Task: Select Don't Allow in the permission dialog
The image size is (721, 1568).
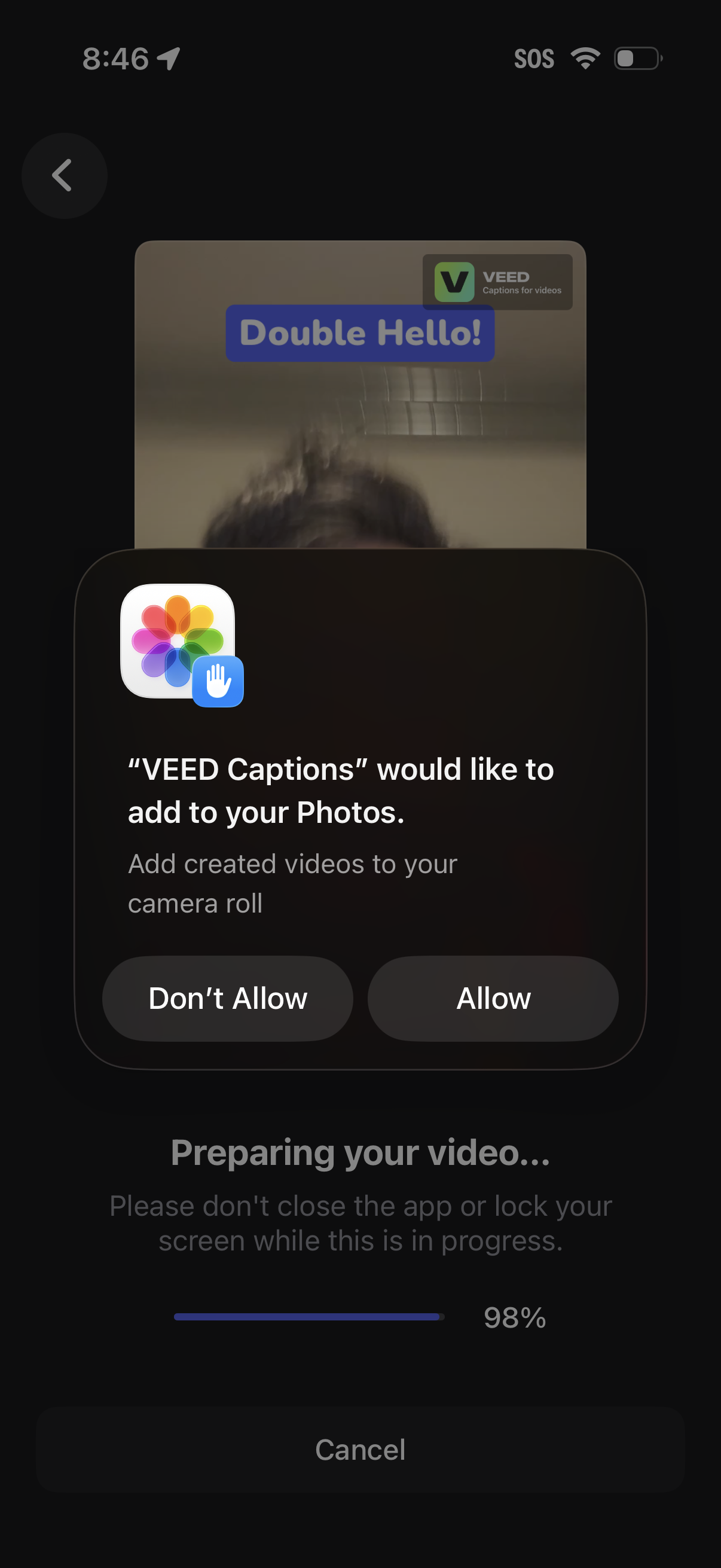Action: 228,998
